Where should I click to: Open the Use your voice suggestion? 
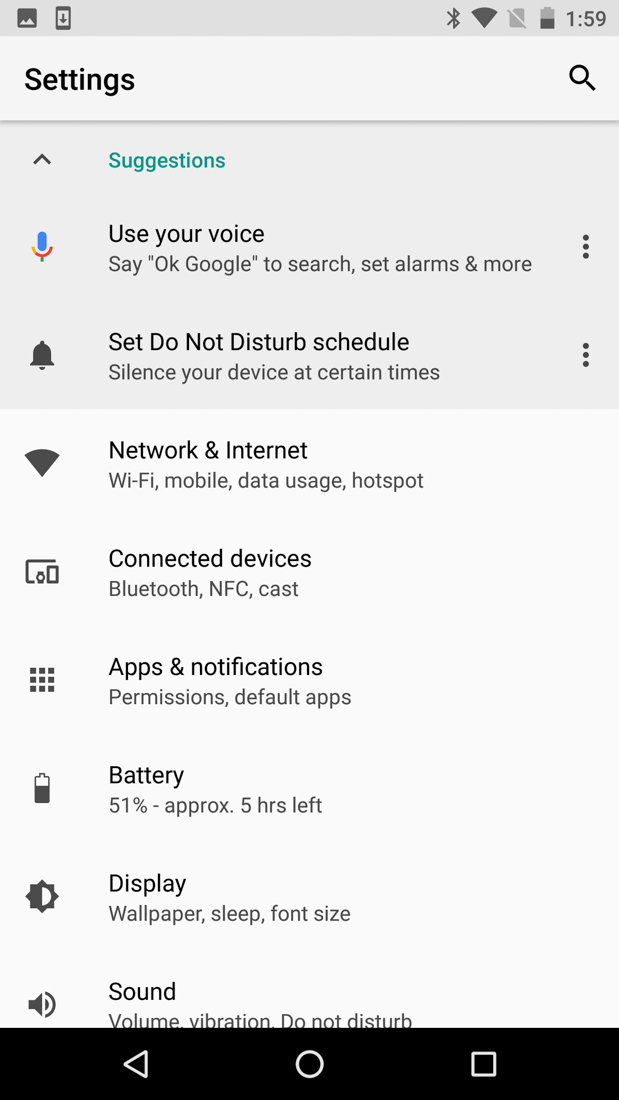pyautogui.click(x=300, y=248)
